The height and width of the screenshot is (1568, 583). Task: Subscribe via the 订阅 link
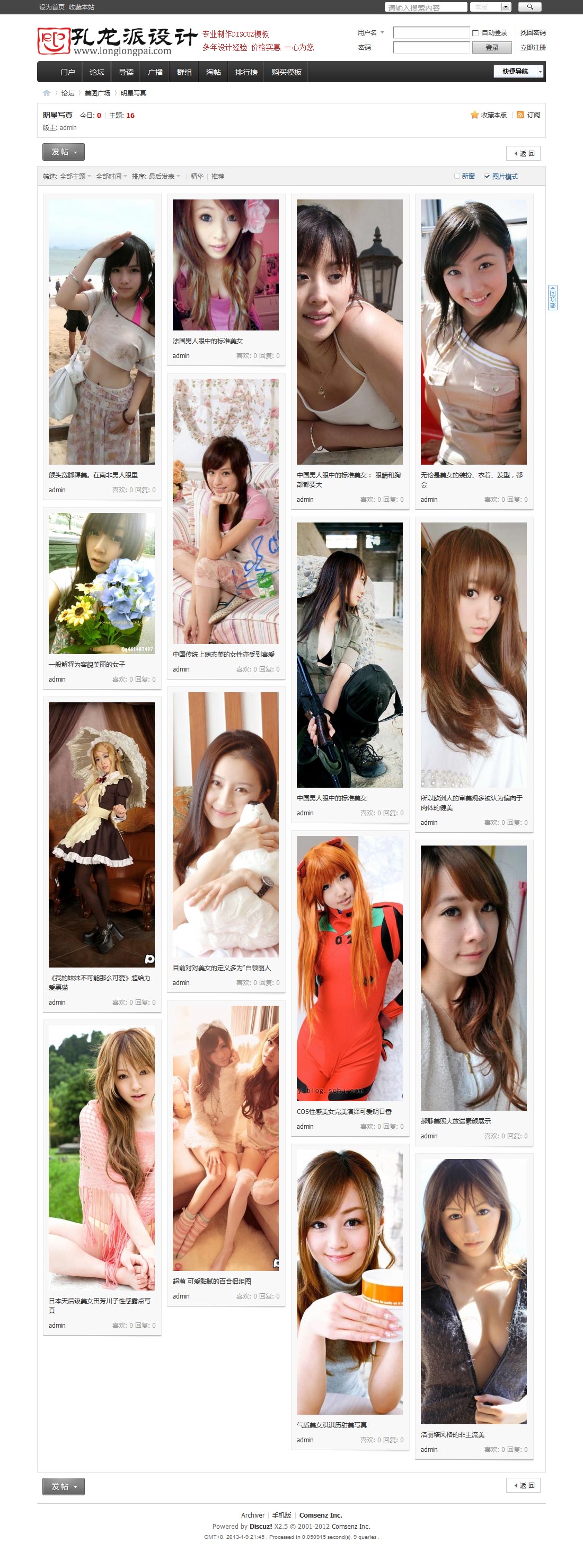[533, 115]
